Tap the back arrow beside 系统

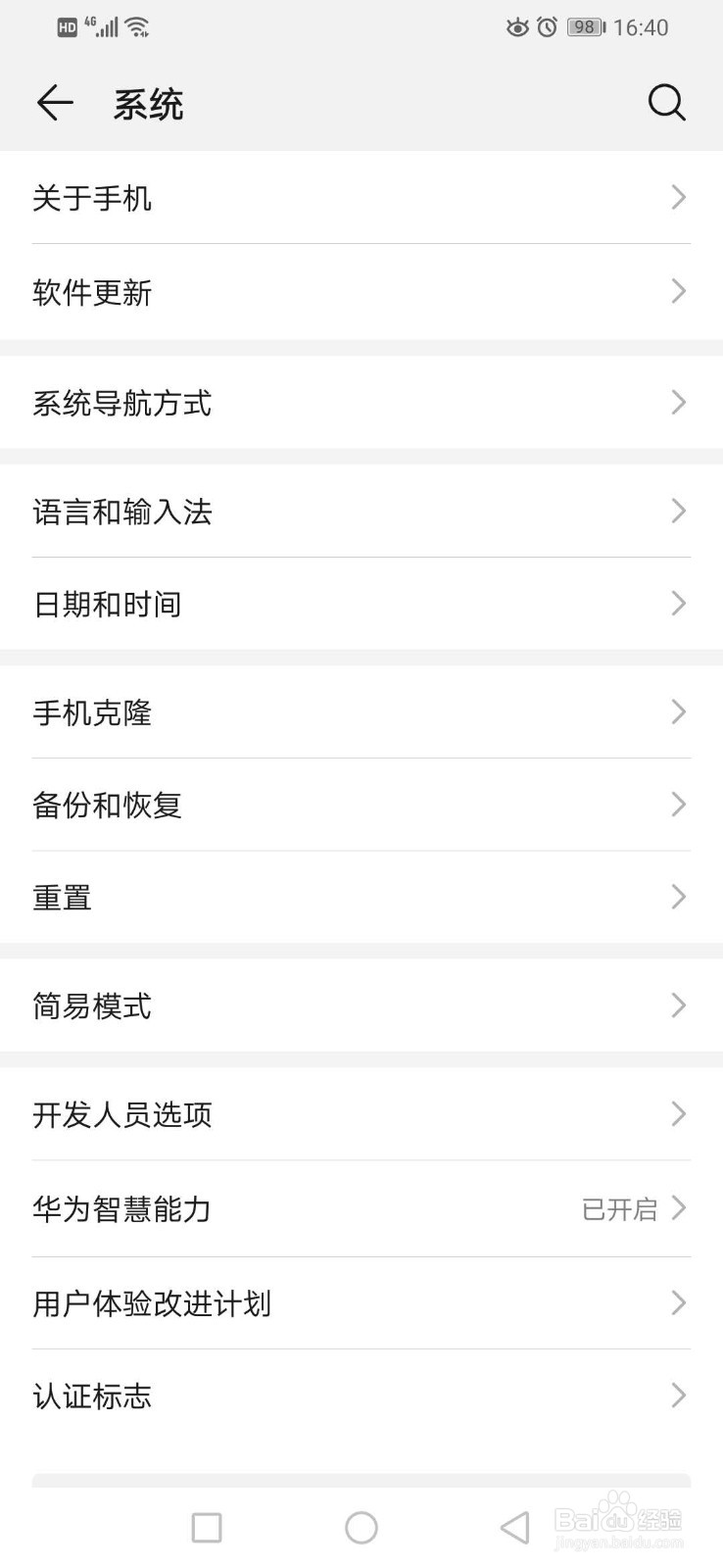(54, 102)
